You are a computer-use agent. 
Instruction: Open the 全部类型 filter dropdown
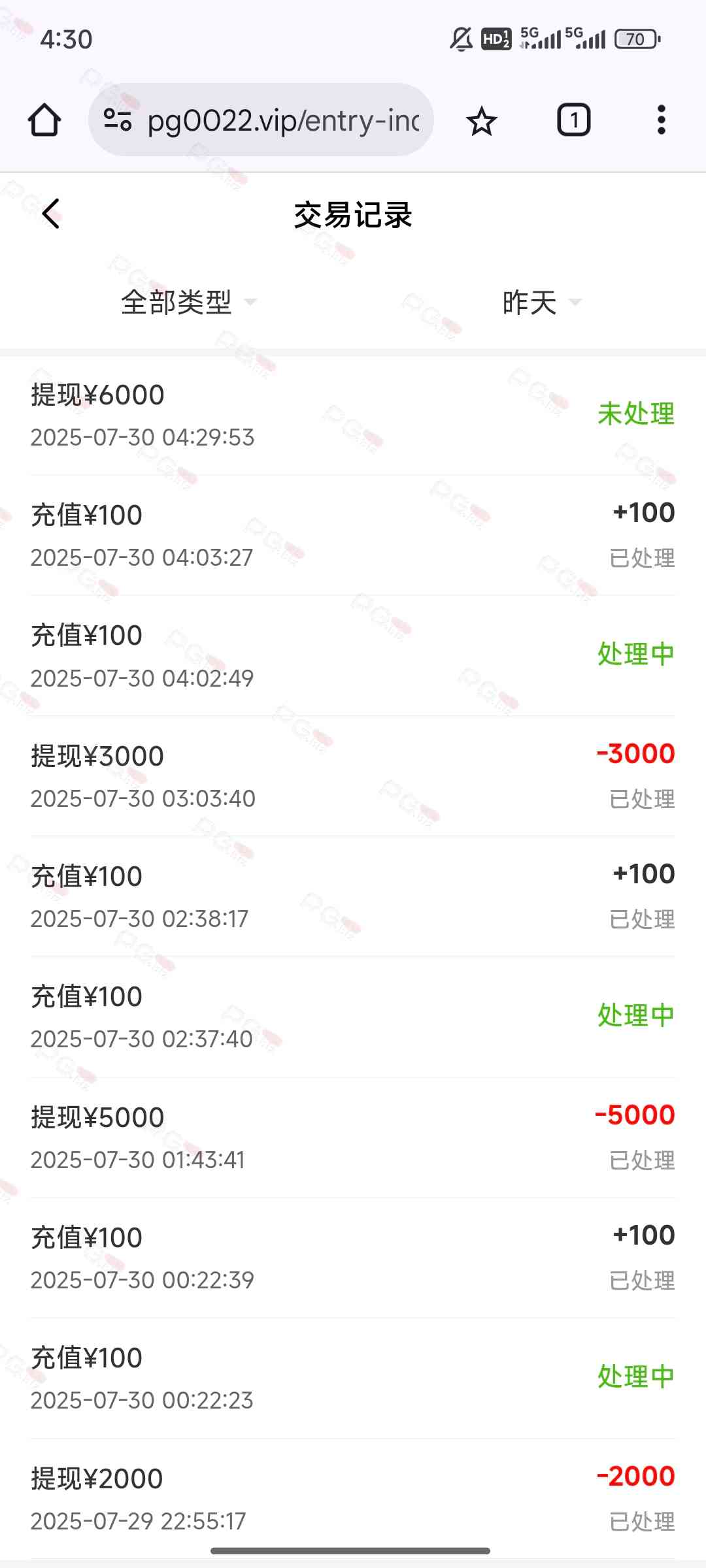pyautogui.click(x=188, y=302)
